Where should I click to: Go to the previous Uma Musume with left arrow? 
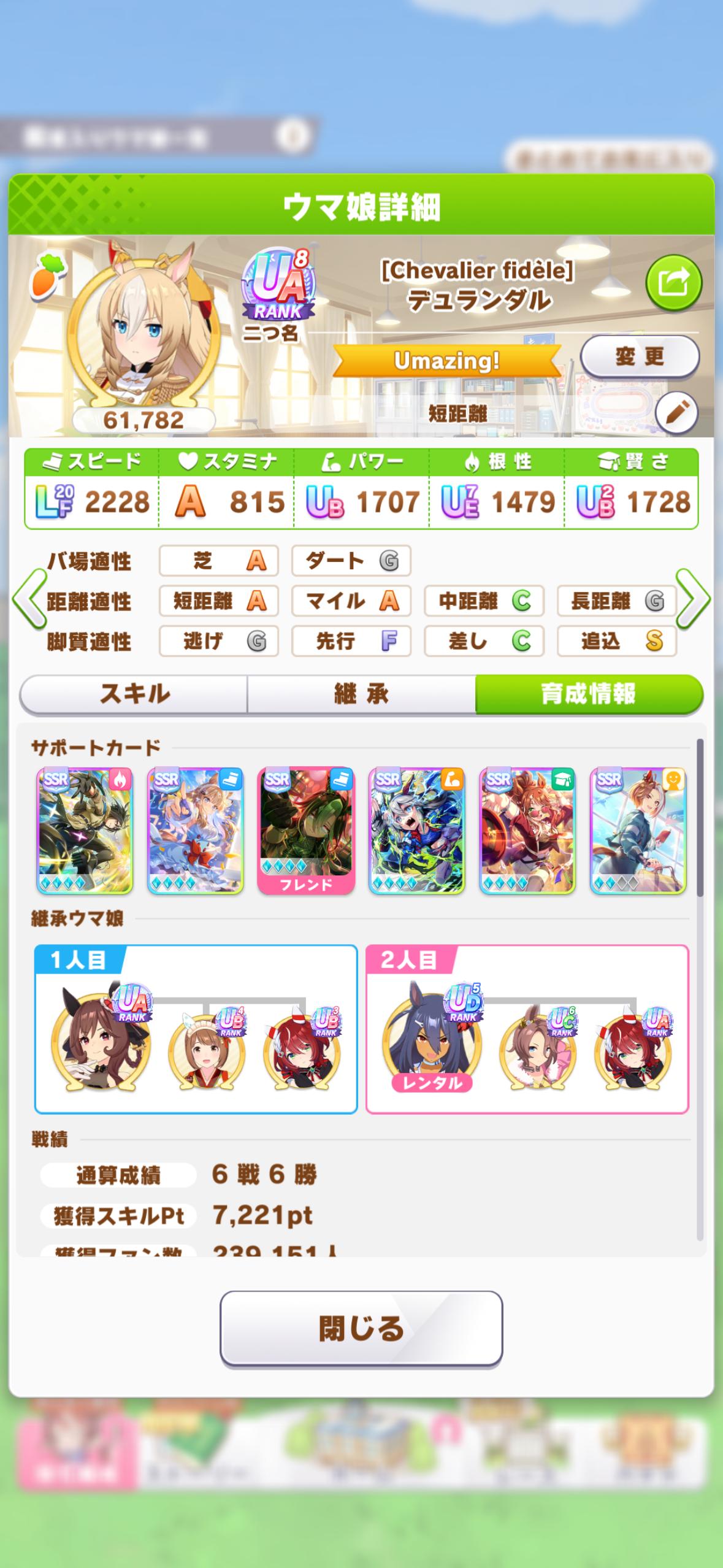coord(29,599)
